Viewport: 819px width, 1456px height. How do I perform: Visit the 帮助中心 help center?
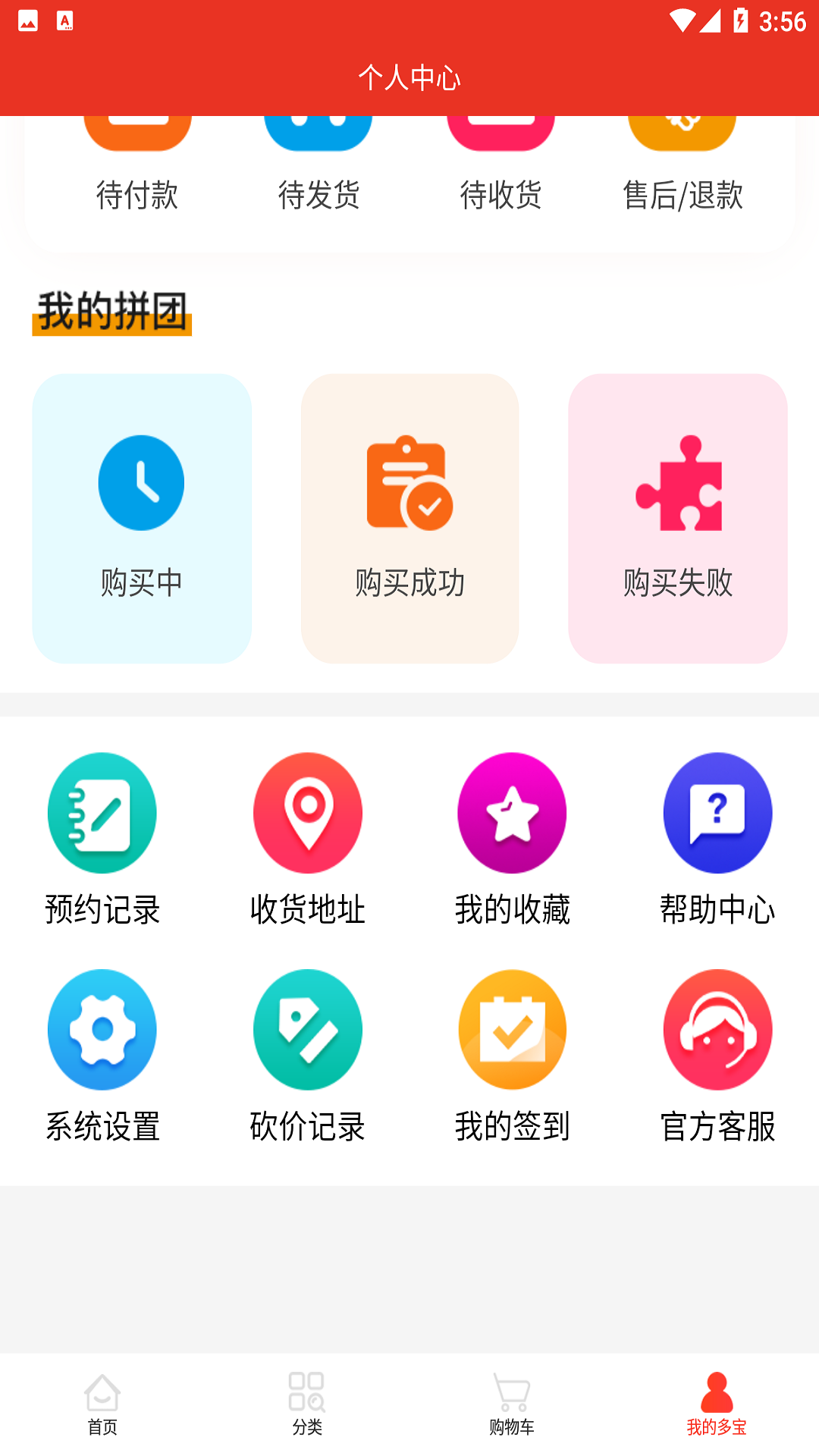pyautogui.click(x=717, y=842)
